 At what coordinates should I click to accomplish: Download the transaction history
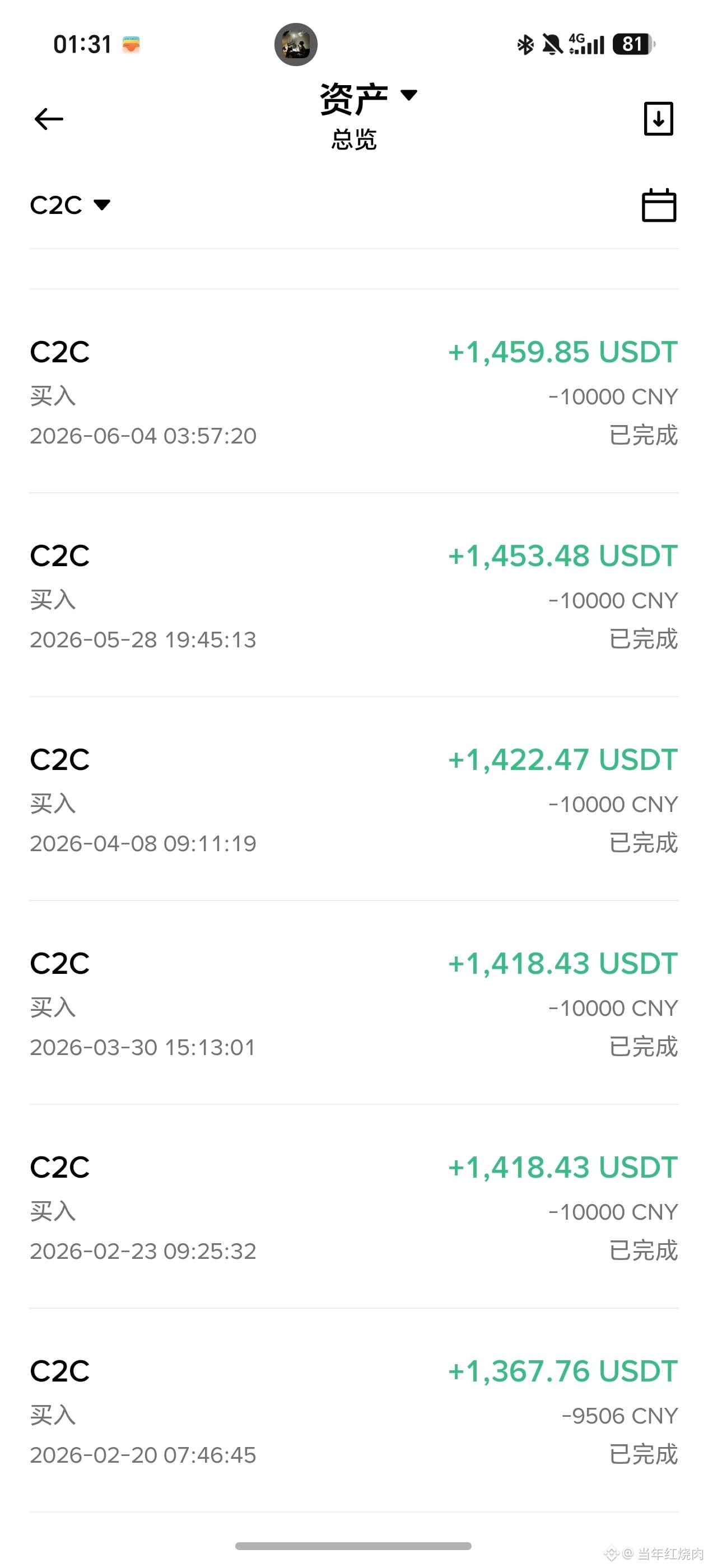[x=659, y=119]
